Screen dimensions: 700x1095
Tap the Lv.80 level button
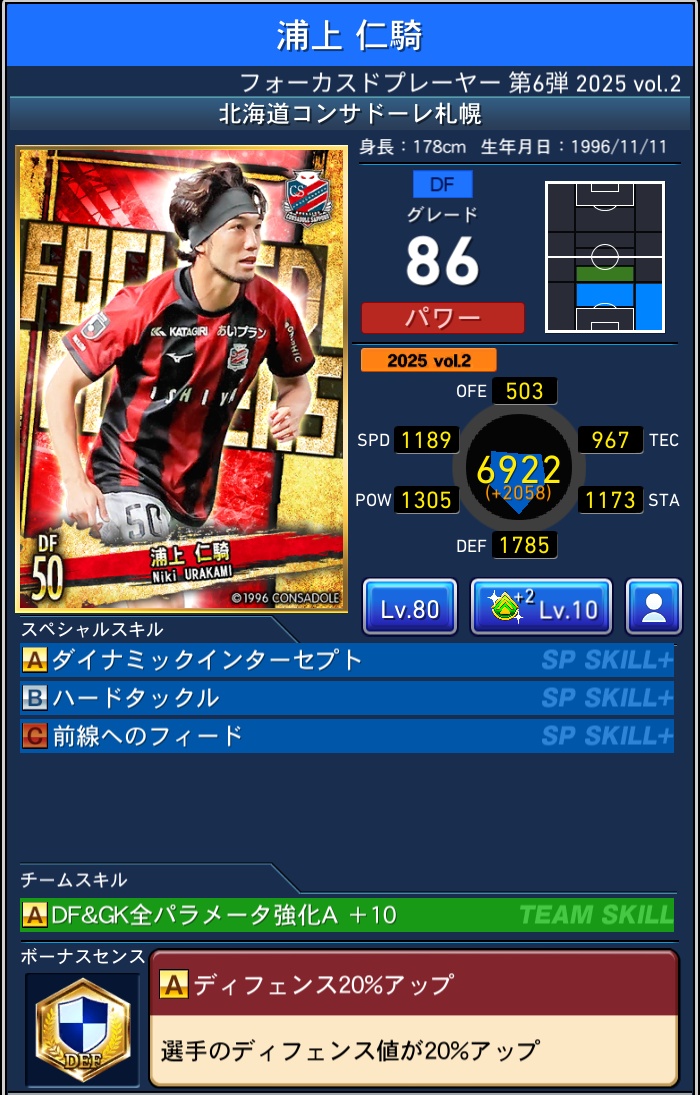point(410,607)
